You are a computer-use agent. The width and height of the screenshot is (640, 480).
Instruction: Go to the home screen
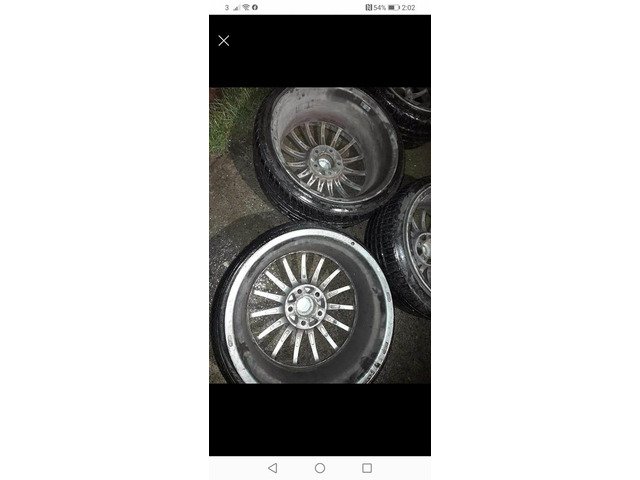(x=320, y=468)
